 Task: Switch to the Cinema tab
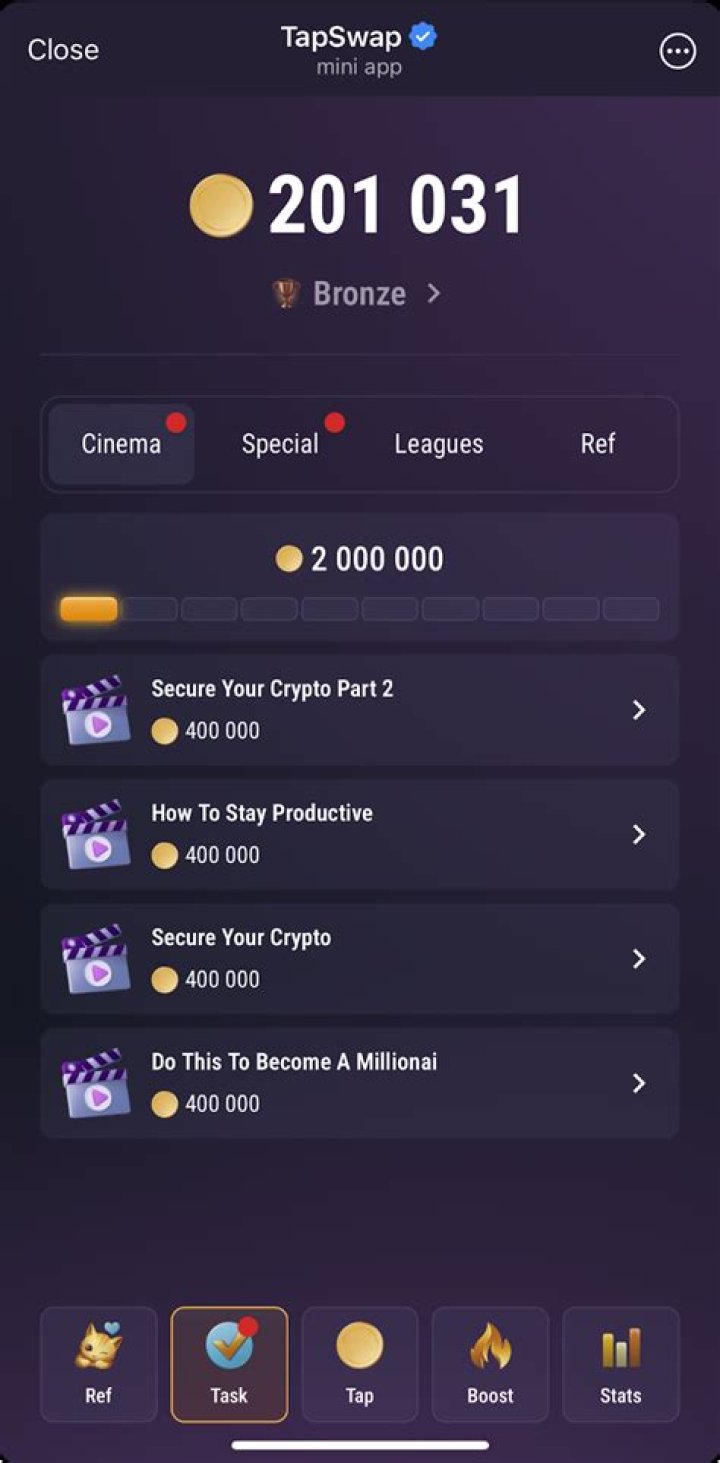pos(121,444)
